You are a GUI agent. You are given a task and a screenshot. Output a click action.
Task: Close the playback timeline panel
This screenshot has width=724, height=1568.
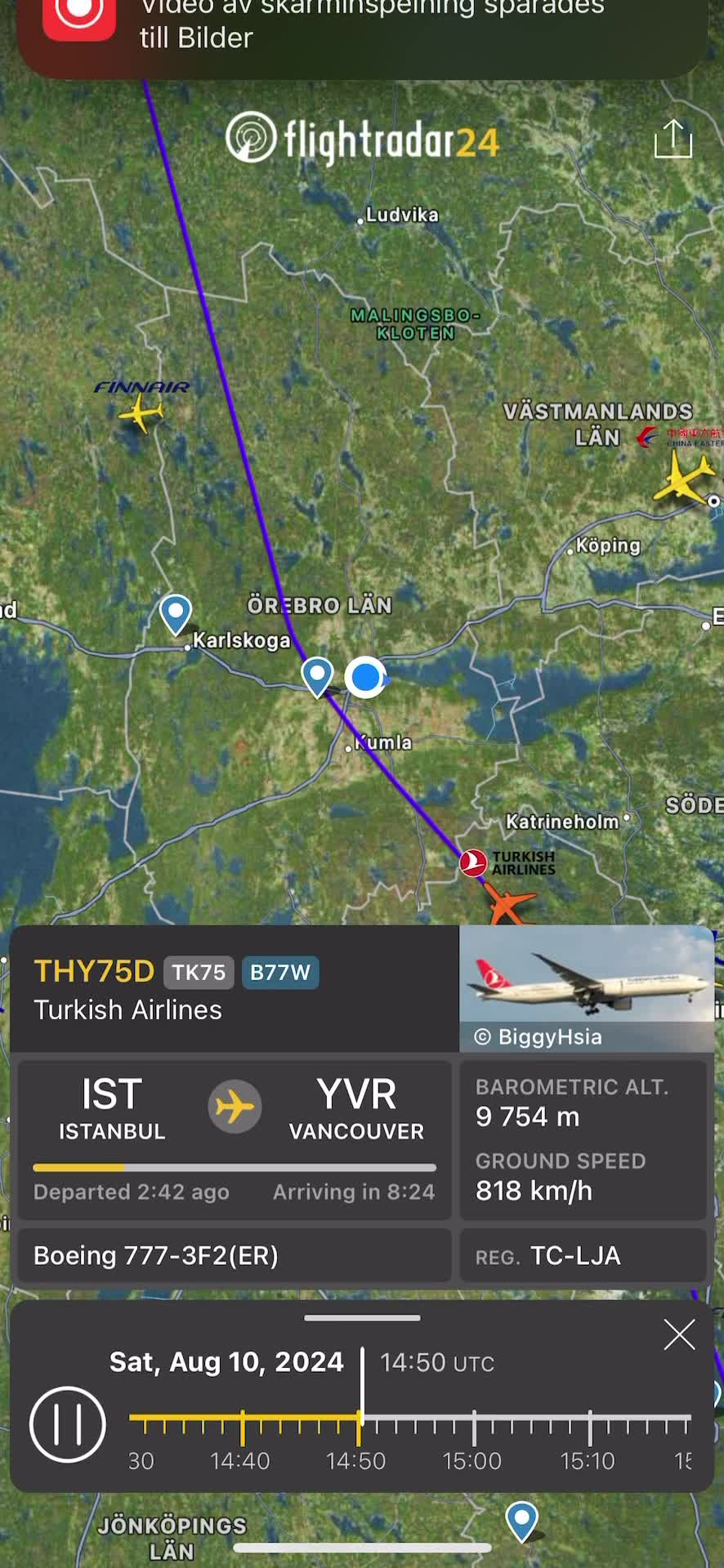679,1335
